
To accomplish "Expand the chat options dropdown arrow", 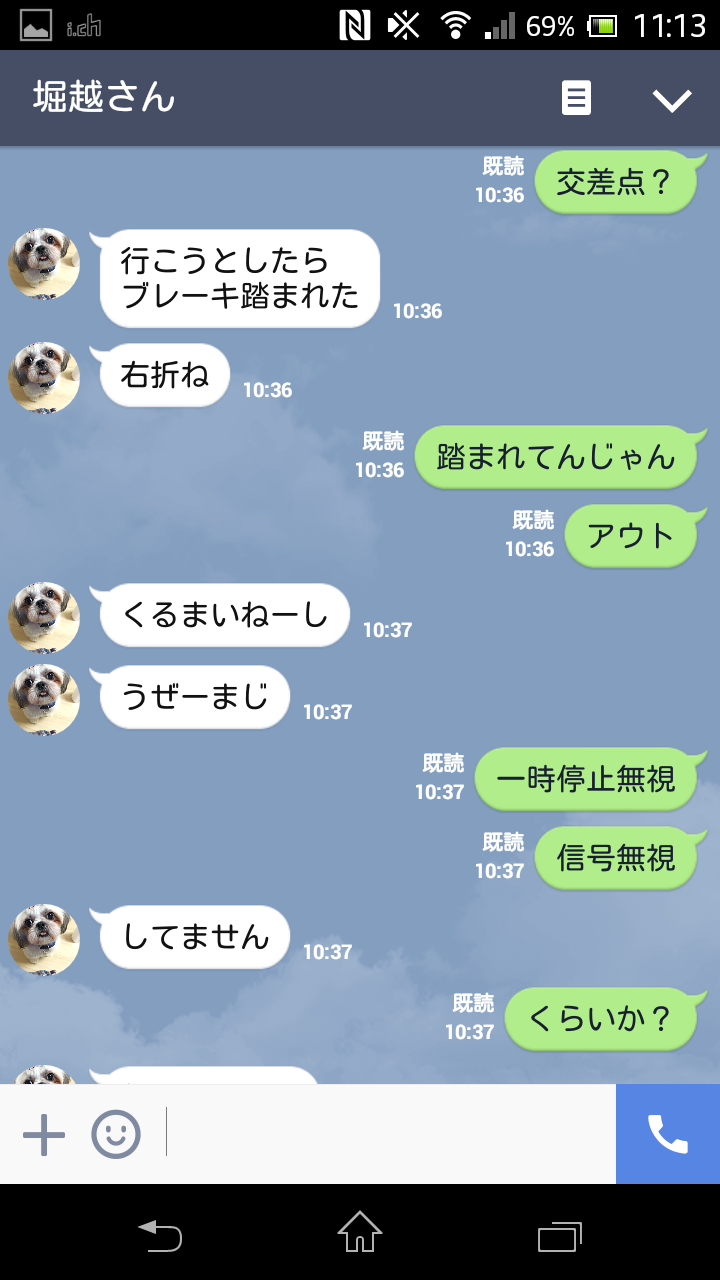I will coord(671,99).
